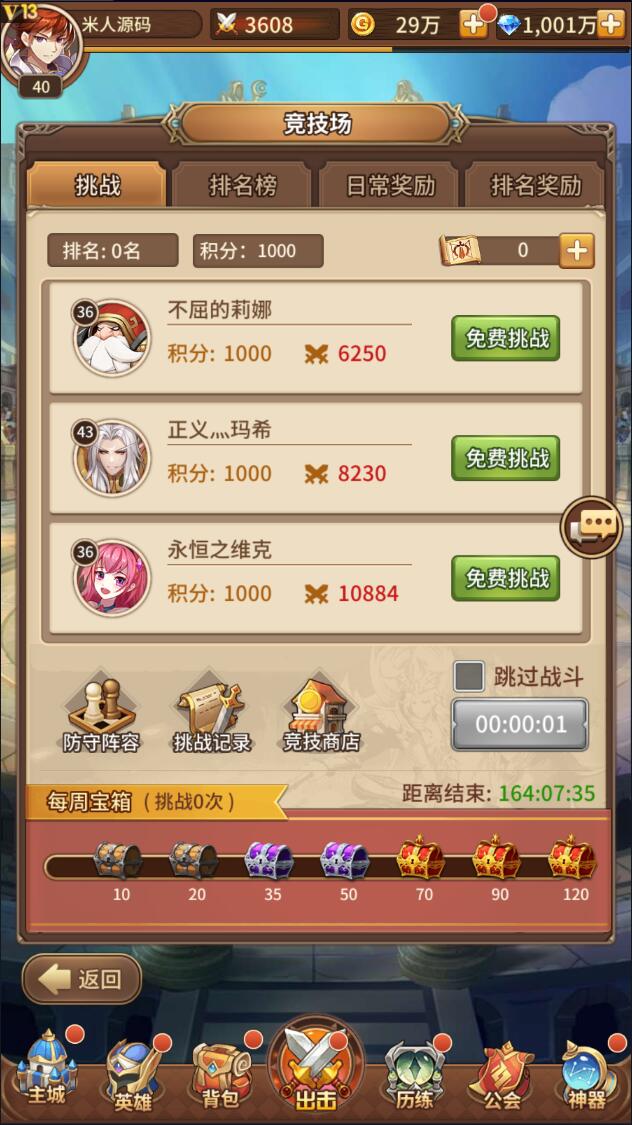Challenge 正义灬玛希 with 免费挑战
The width and height of the screenshot is (632, 1125).
click(506, 458)
